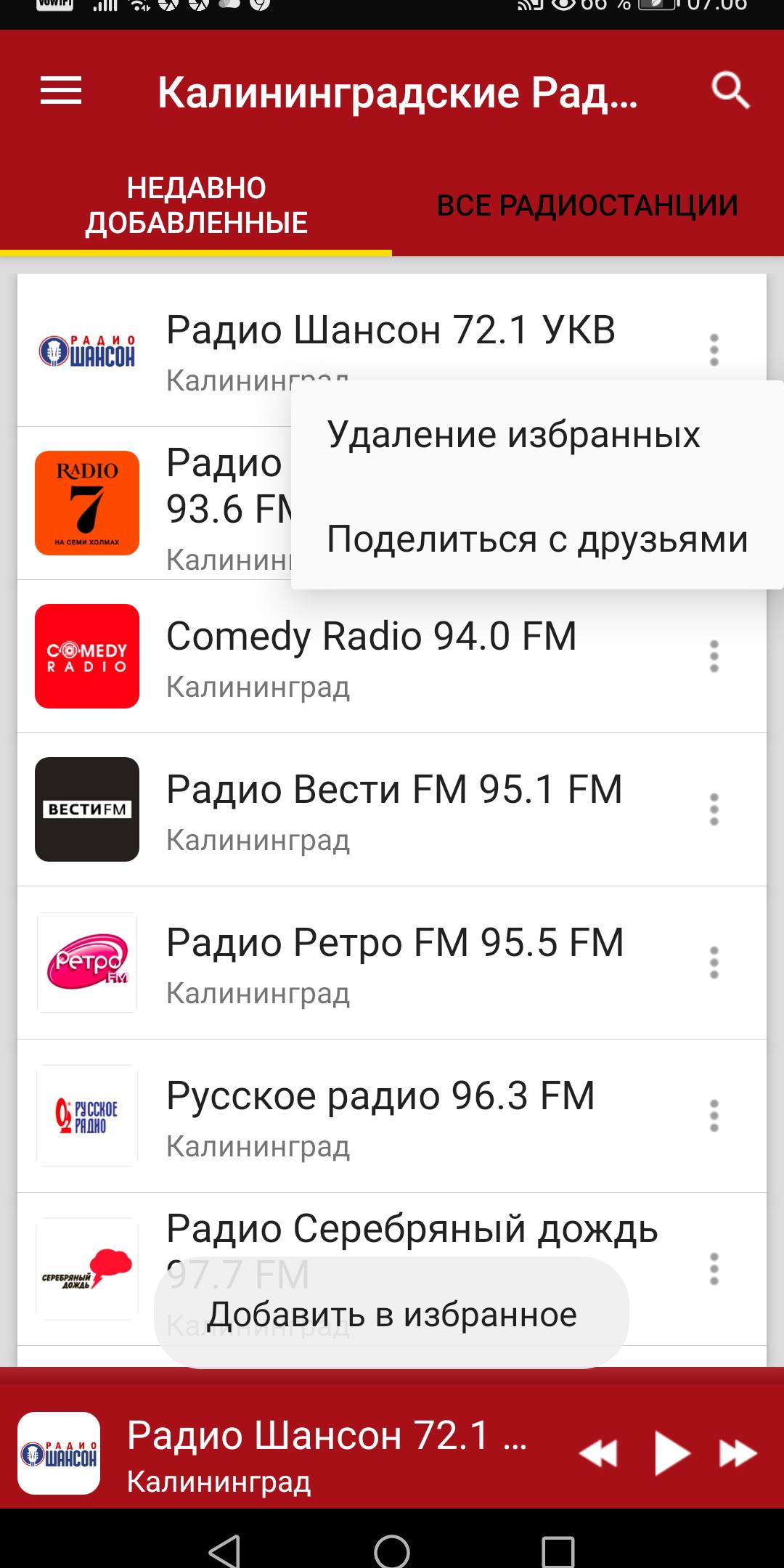Go to the previous station

[598, 1453]
